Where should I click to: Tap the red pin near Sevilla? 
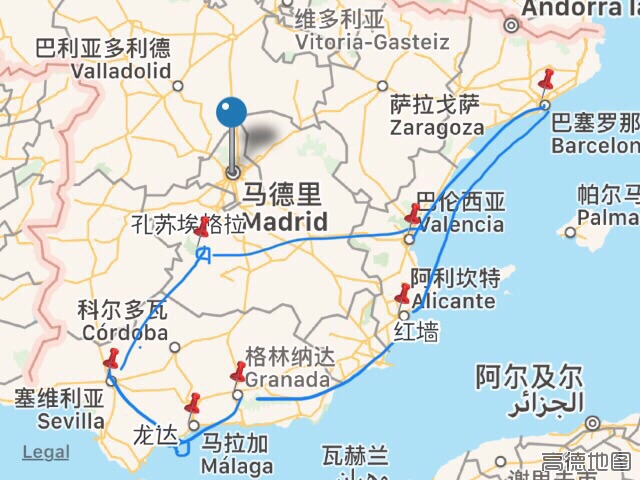click(111, 357)
